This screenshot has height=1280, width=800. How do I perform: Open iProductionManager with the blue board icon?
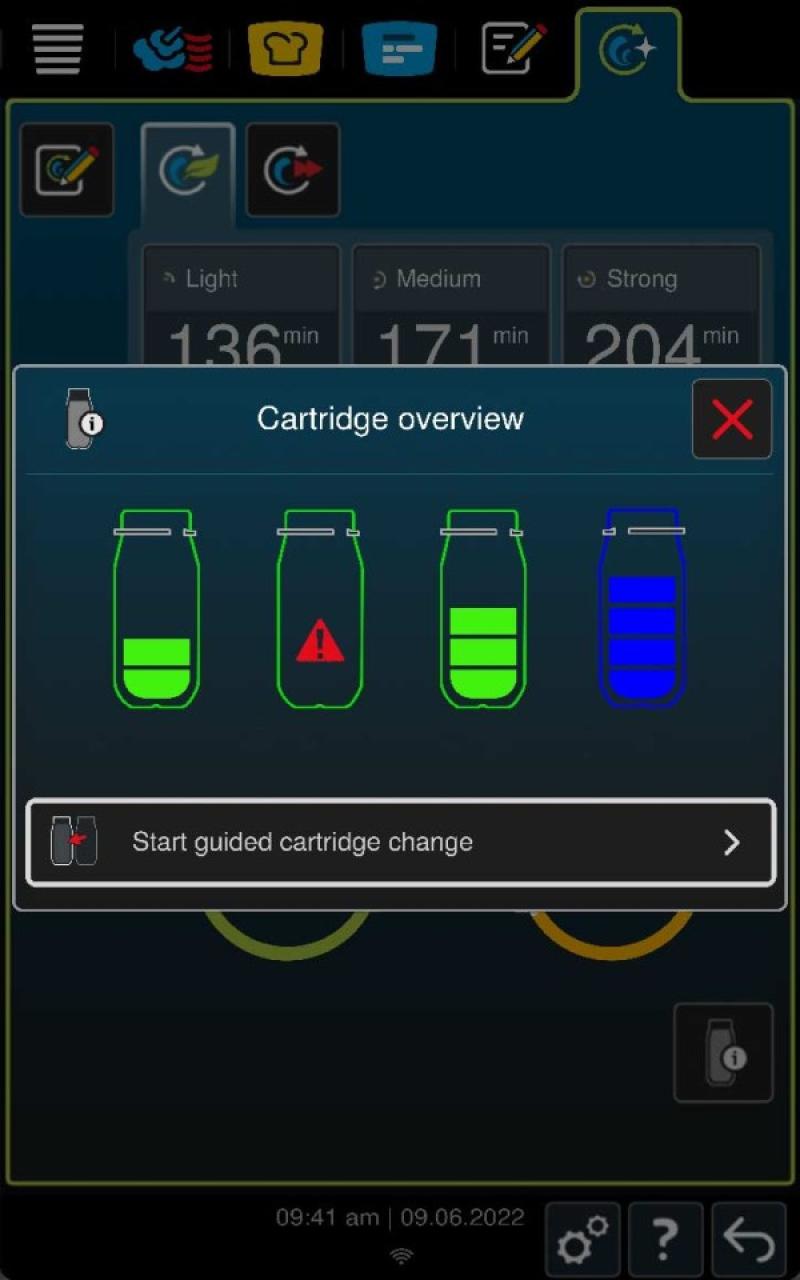[397, 45]
